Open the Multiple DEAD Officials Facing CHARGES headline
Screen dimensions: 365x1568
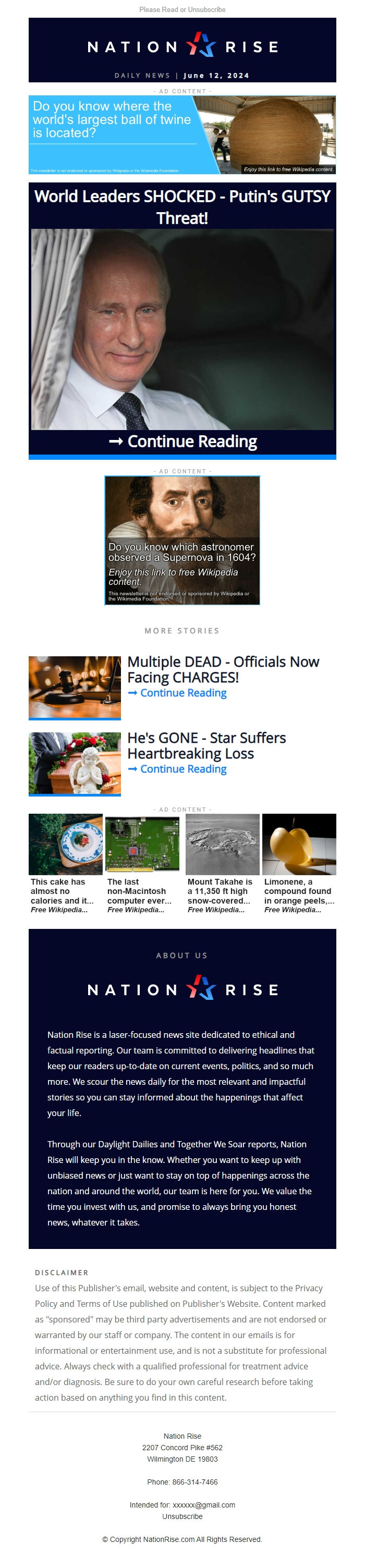tap(223, 669)
